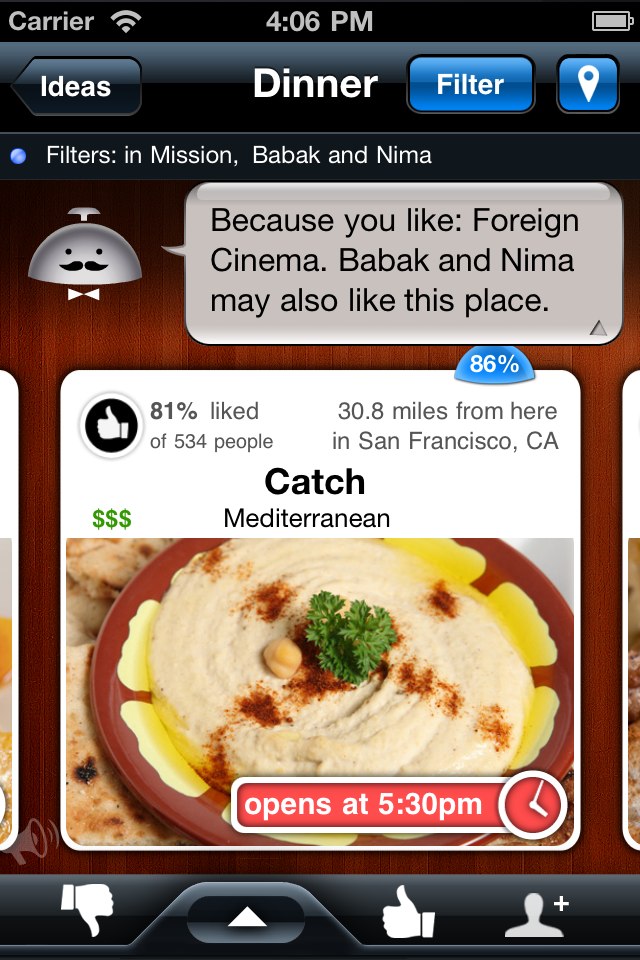The width and height of the screenshot is (640, 960).
Task: Tap the opens at 5:30pm badge
Action: [398, 805]
